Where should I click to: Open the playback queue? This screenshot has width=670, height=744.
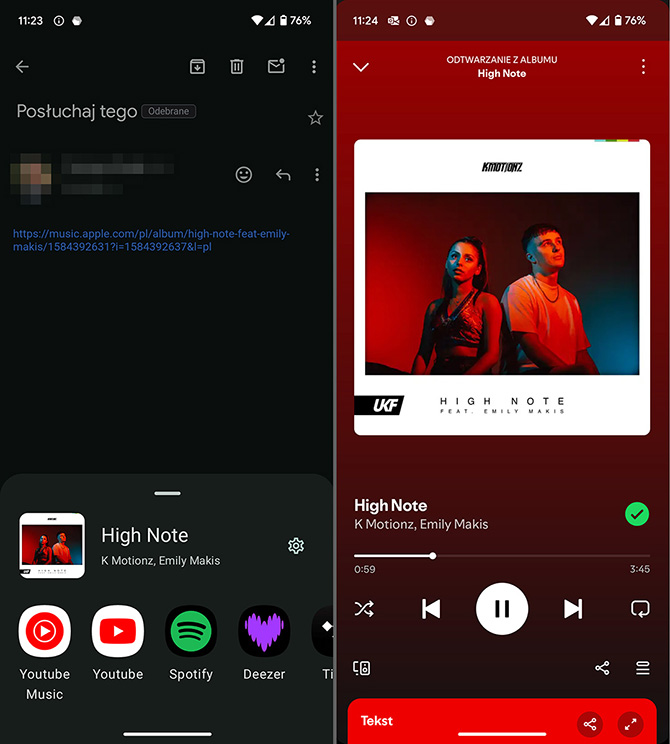tap(643, 668)
